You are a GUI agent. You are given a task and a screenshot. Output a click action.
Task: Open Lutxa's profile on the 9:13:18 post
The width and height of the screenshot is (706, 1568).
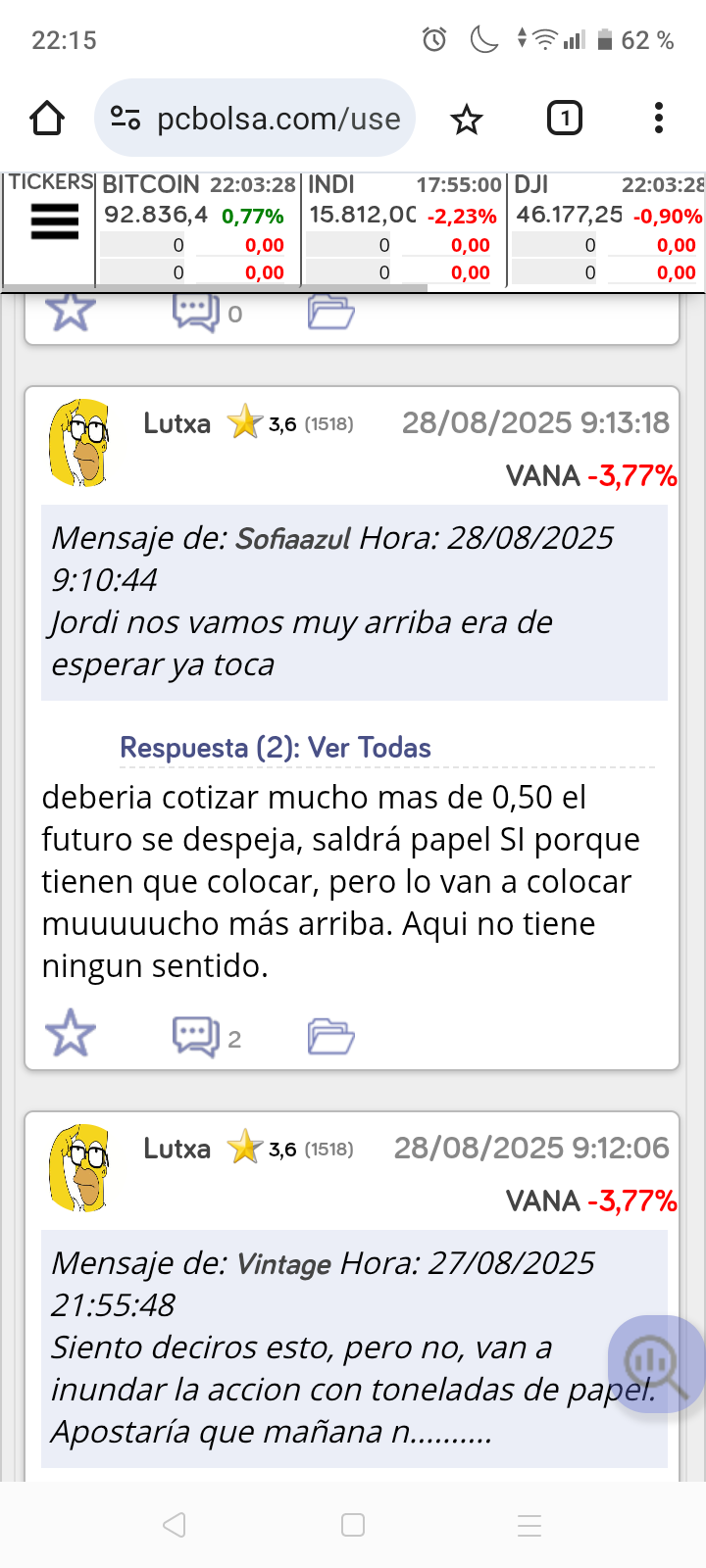click(x=176, y=423)
